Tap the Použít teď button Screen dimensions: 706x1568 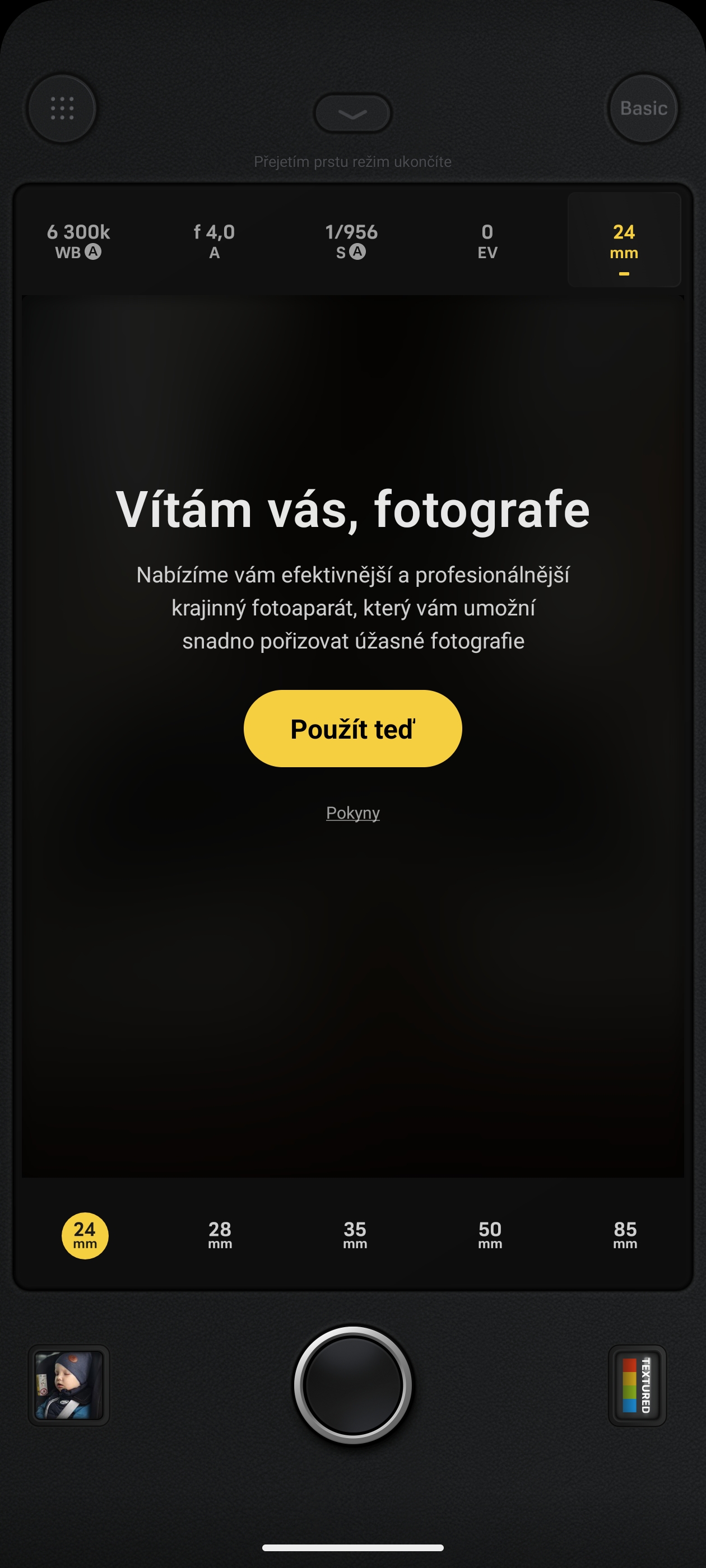352,728
